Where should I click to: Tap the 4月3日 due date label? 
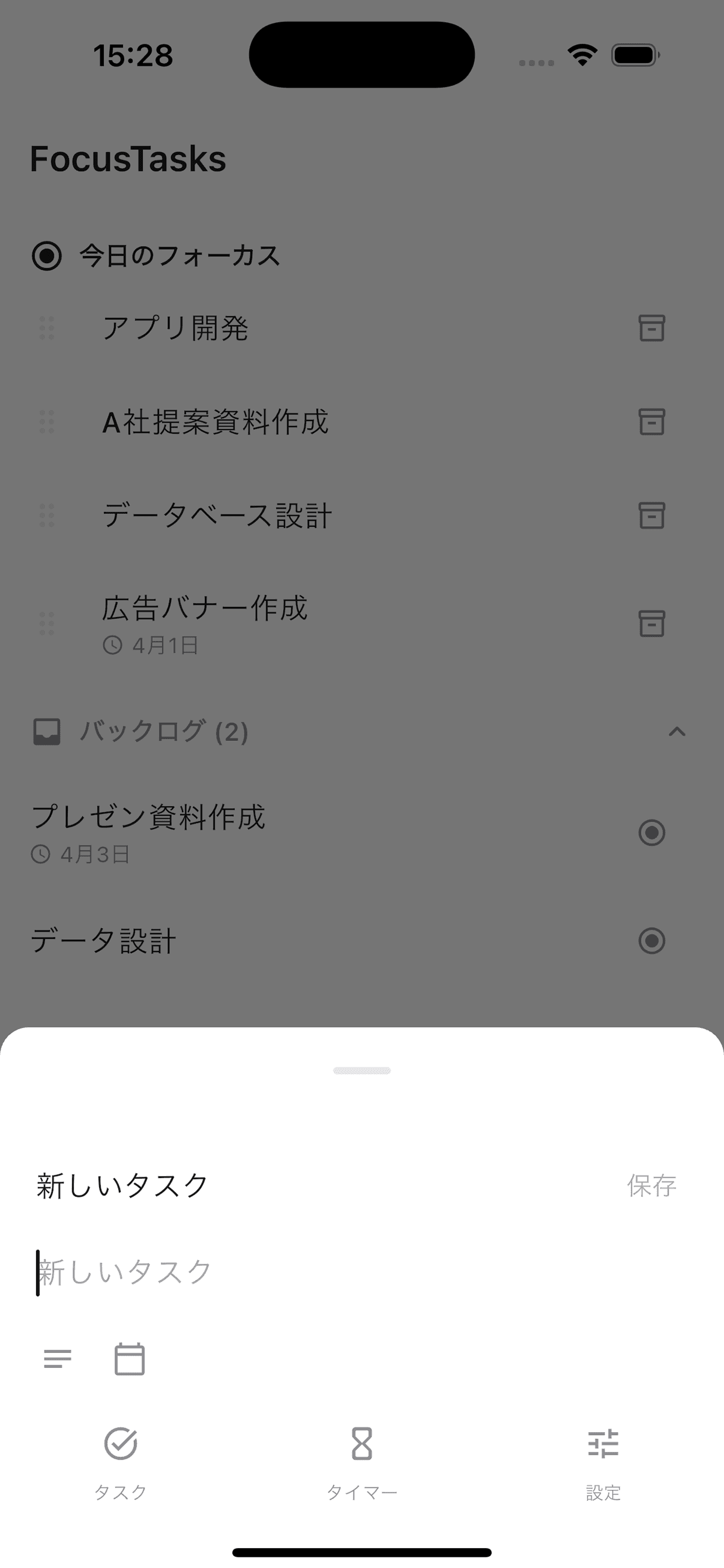click(x=94, y=854)
